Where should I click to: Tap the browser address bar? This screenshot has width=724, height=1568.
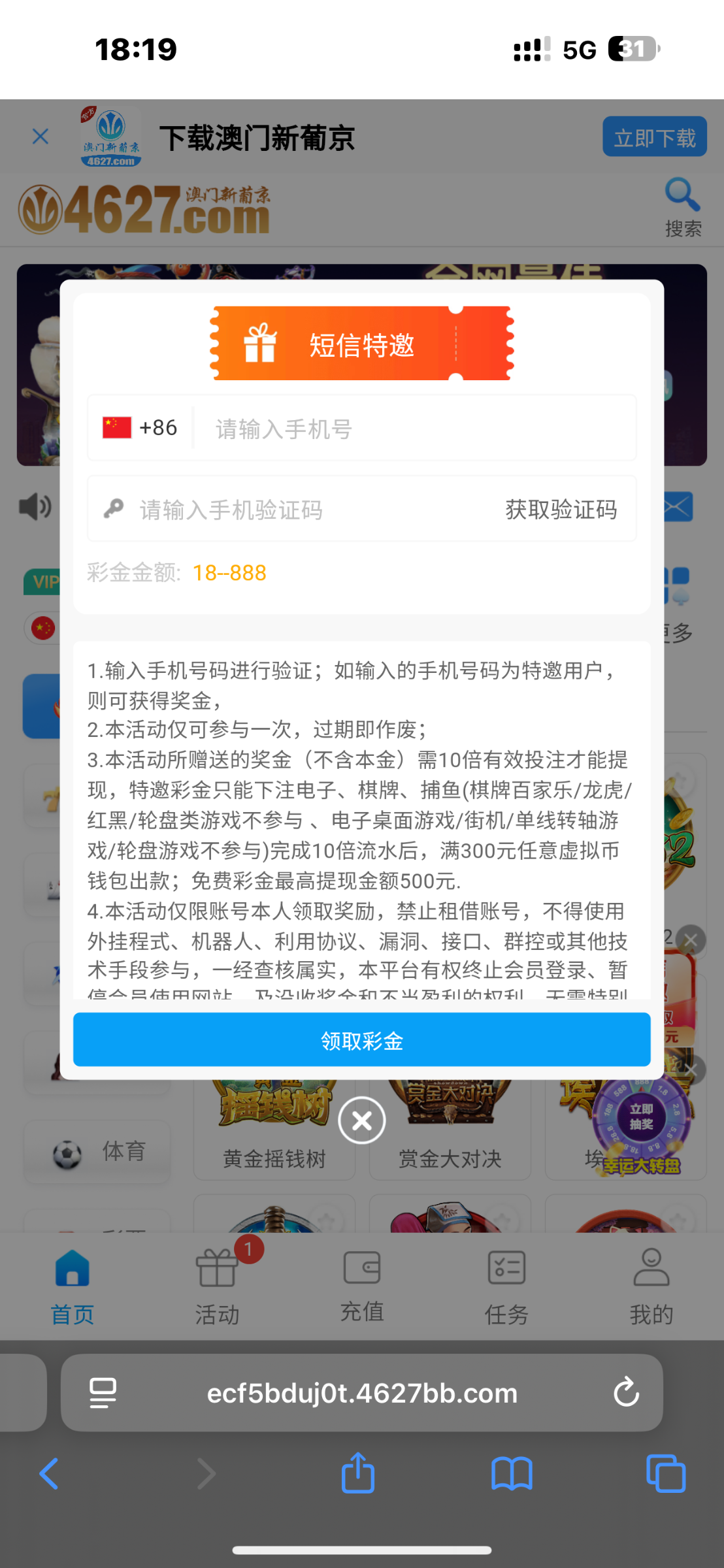point(361,1393)
